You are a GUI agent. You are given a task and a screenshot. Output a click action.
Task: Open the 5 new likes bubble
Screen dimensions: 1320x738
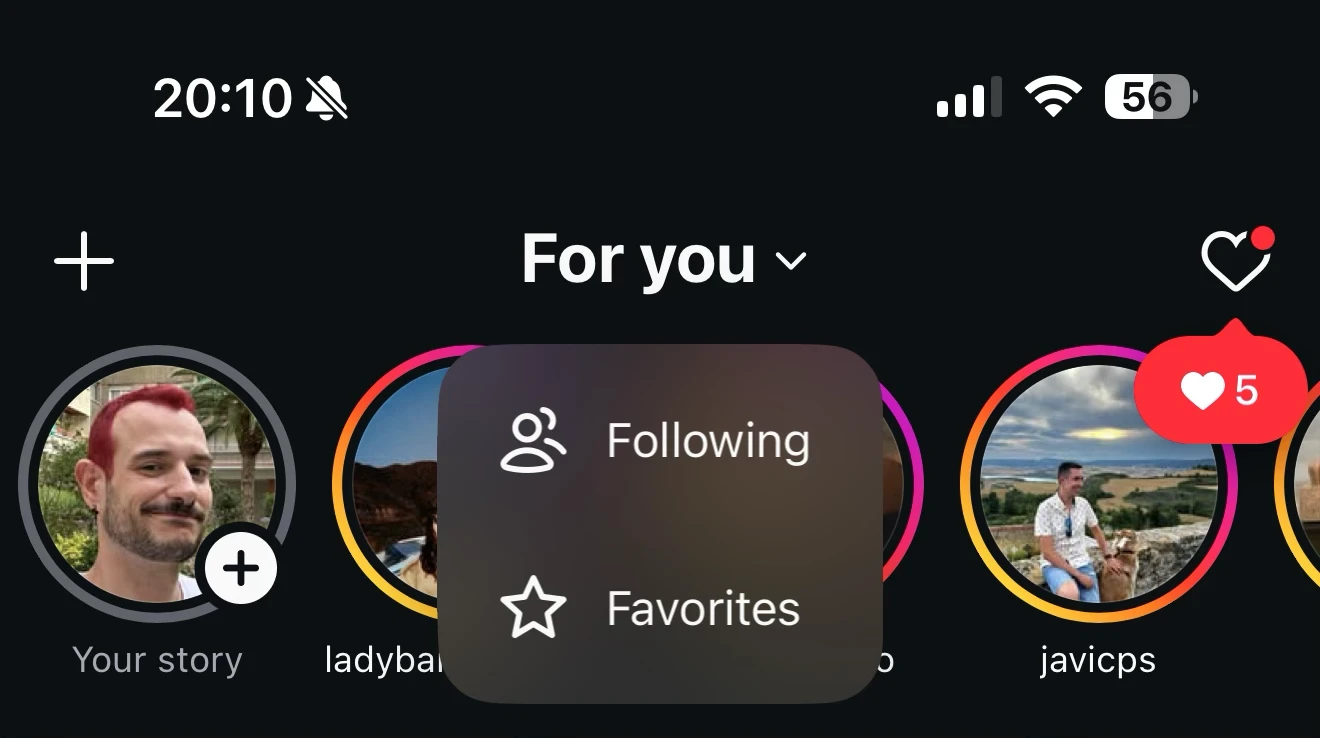(1221, 390)
